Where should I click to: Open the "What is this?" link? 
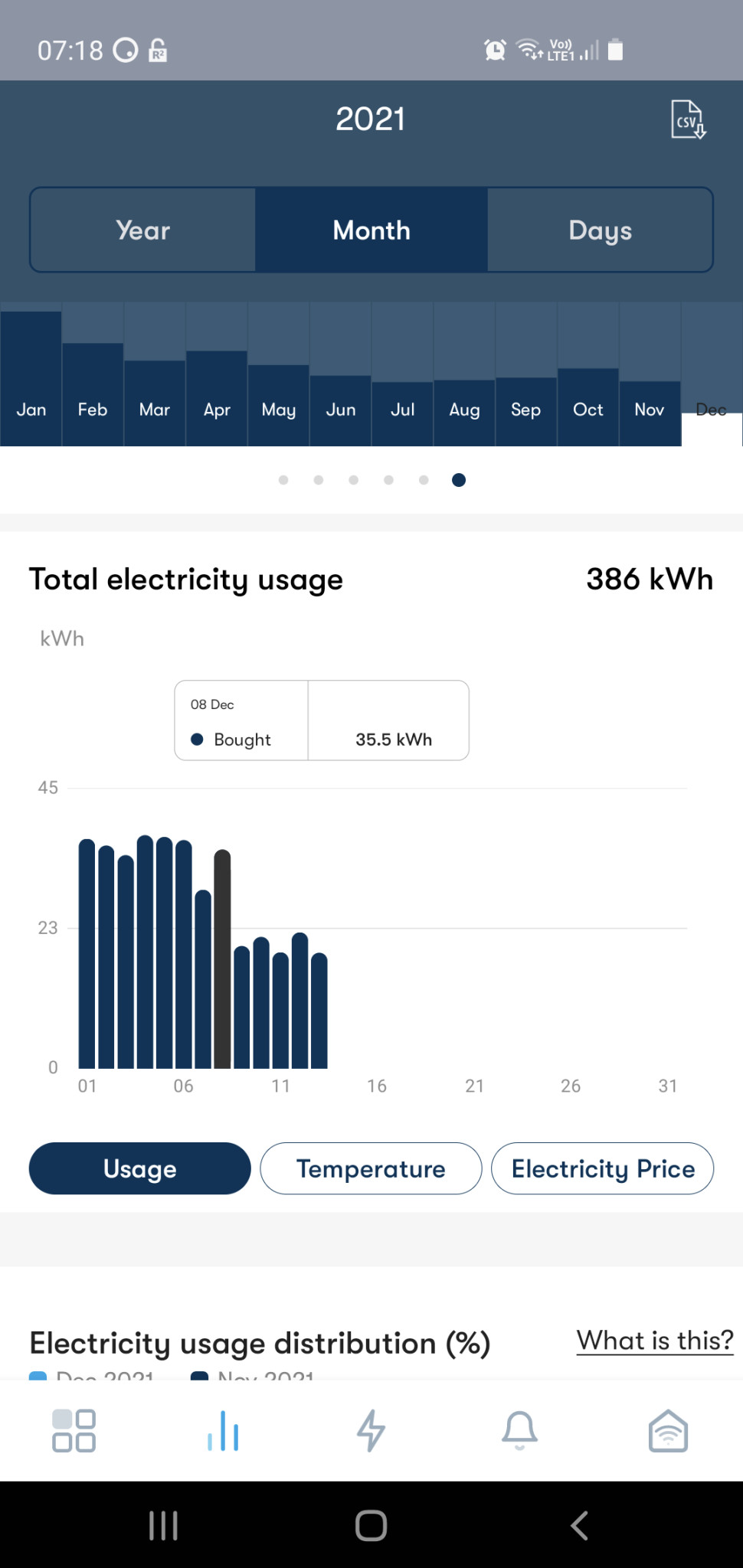click(655, 1341)
